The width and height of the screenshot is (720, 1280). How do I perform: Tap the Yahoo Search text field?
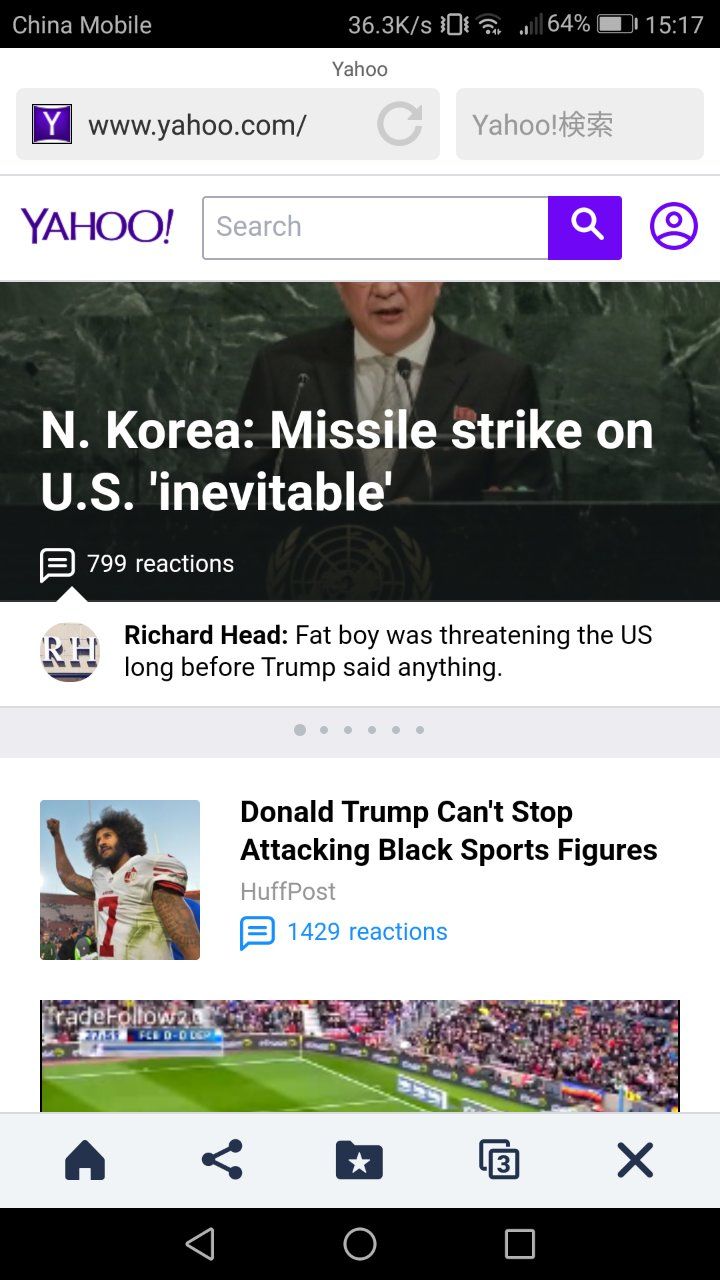pos(375,227)
